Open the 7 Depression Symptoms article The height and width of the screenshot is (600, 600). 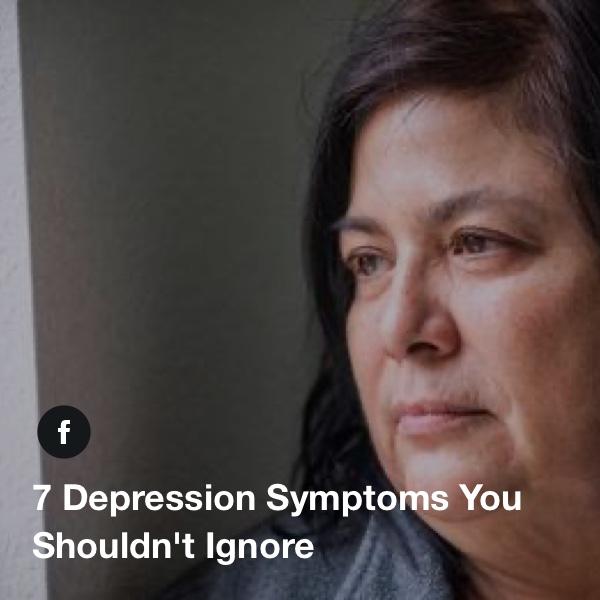(277, 522)
